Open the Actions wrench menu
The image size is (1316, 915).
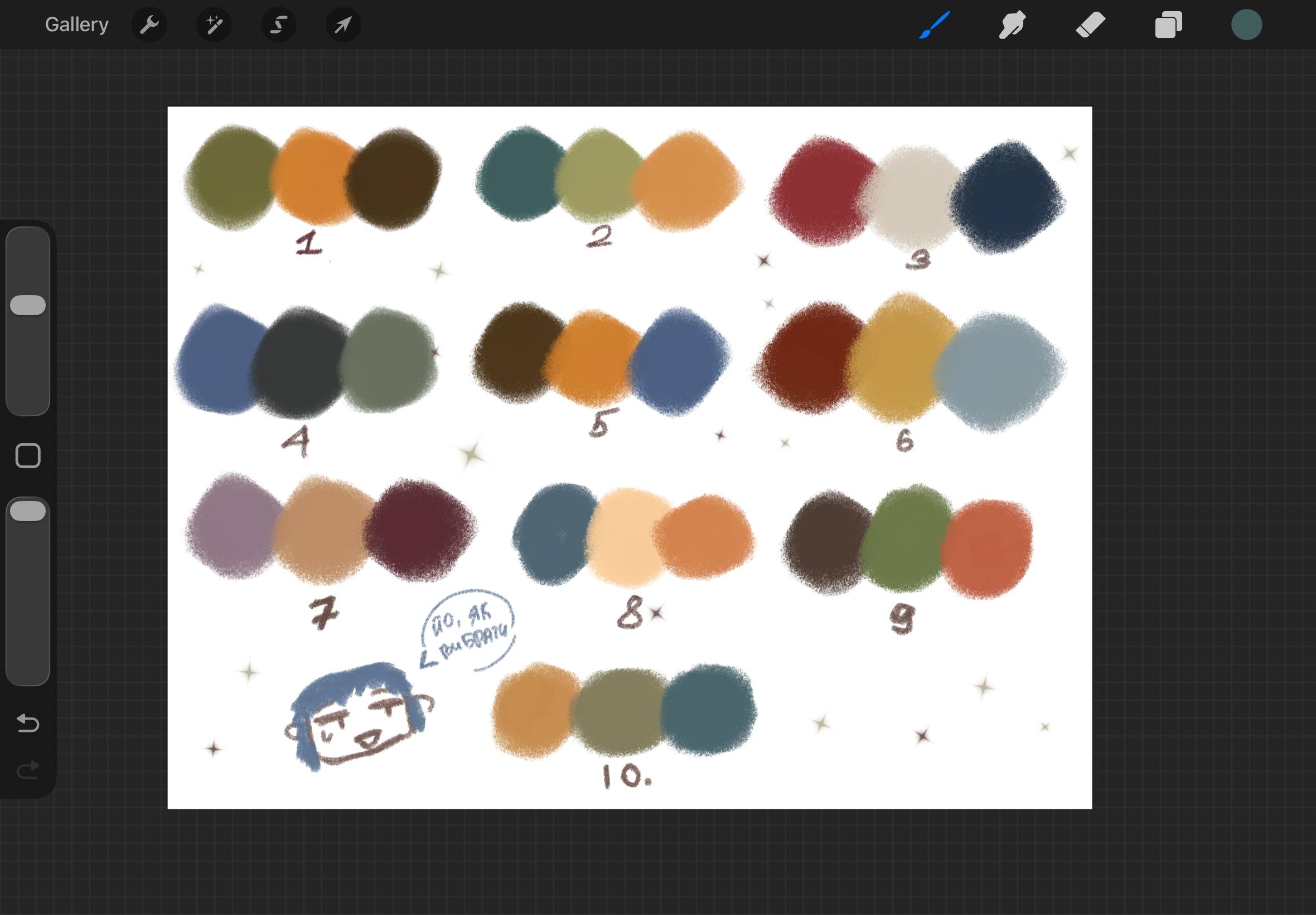tap(149, 25)
